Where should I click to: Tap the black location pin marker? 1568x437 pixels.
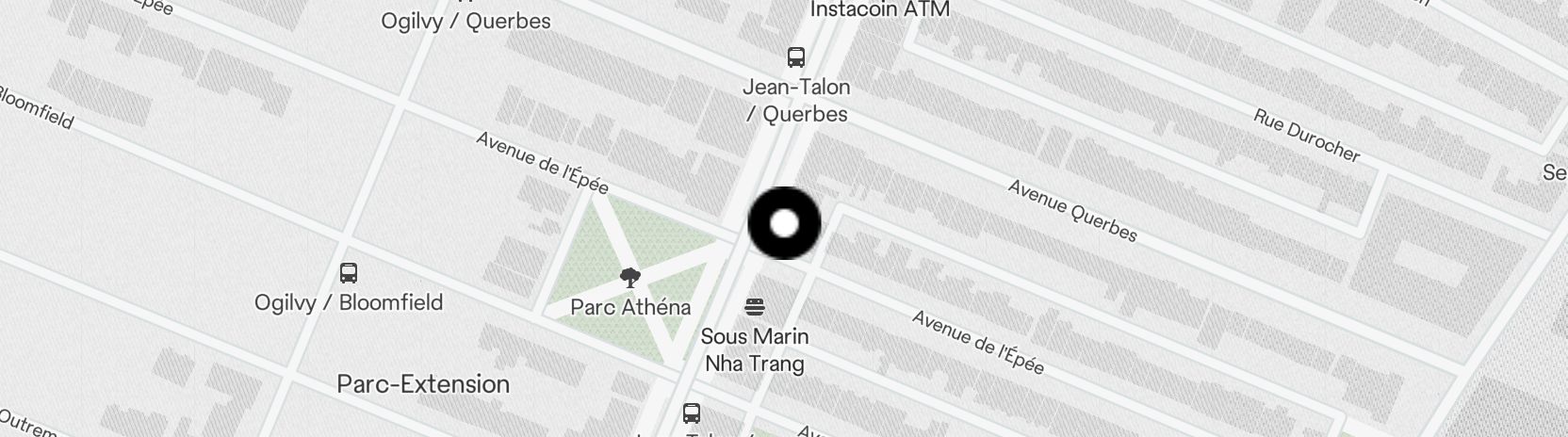[784, 223]
